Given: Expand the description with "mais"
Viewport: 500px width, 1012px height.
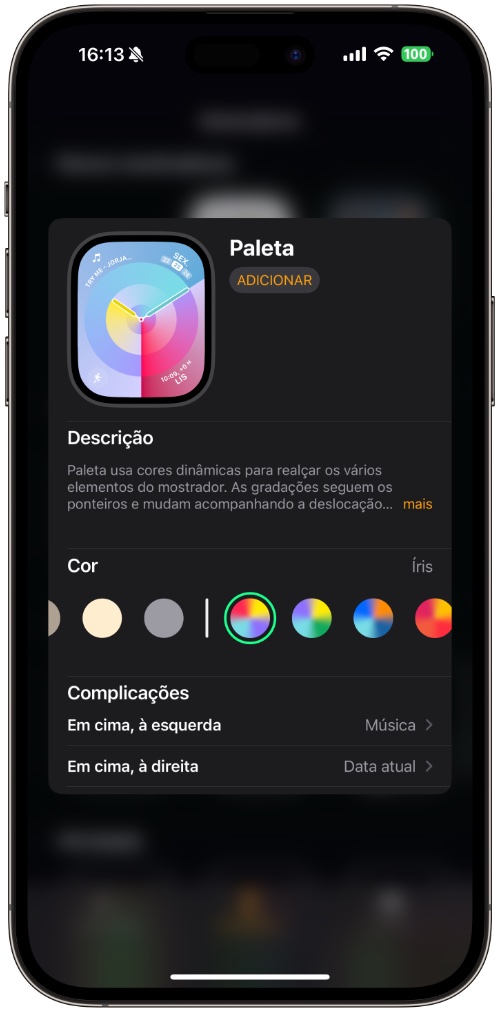Looking at the screenshot, I should point(417,504).
